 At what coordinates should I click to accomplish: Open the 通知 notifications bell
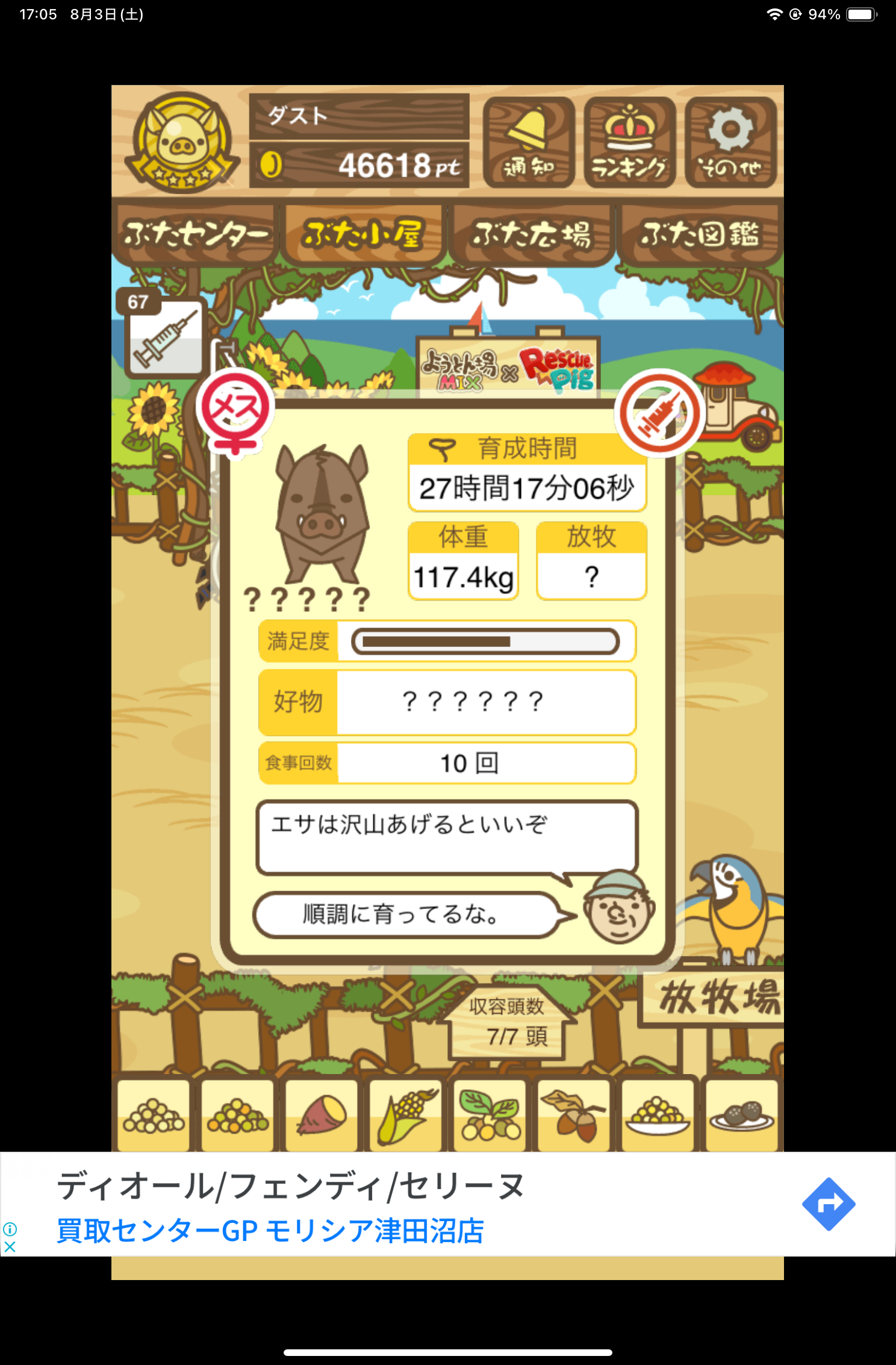coord(528,143)
